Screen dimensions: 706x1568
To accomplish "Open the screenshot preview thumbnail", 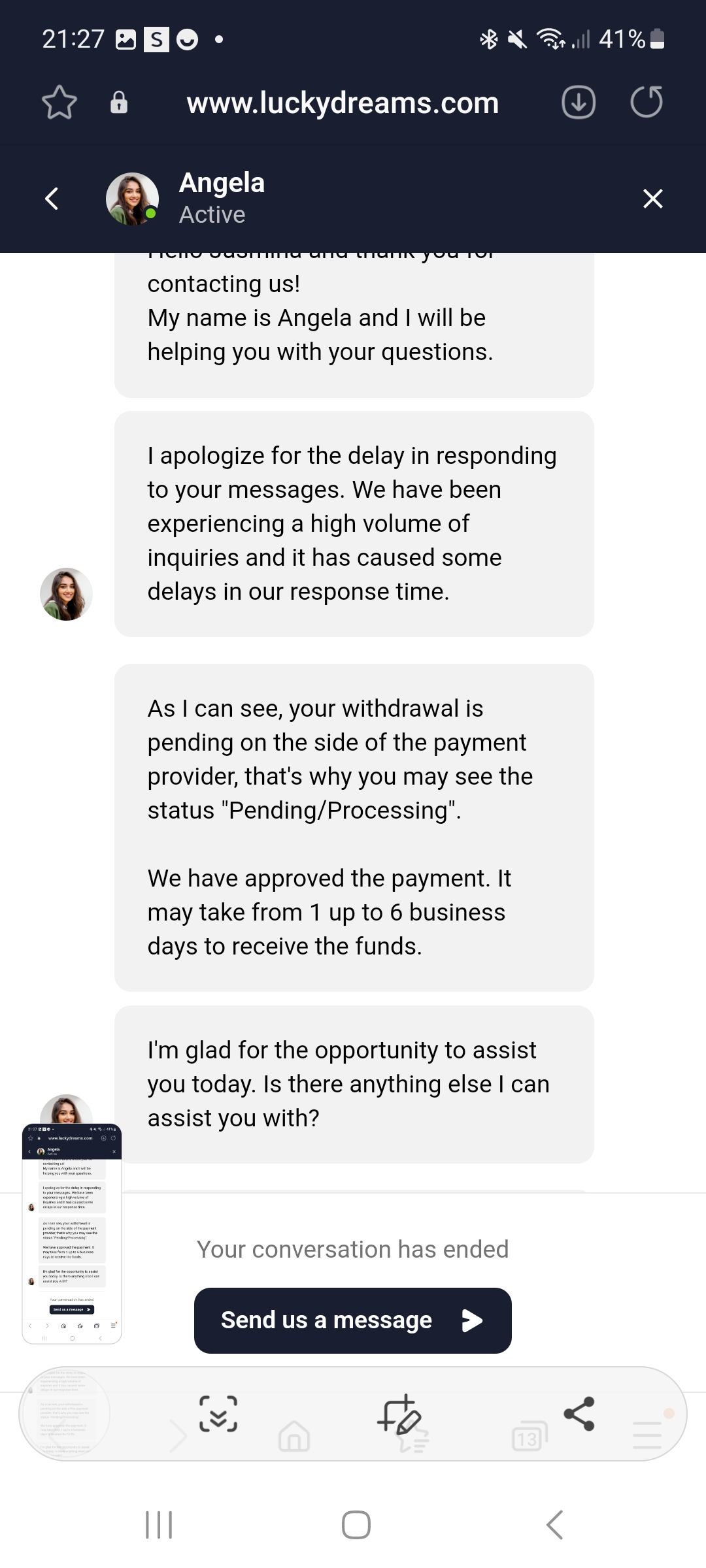I will 72,1233.
